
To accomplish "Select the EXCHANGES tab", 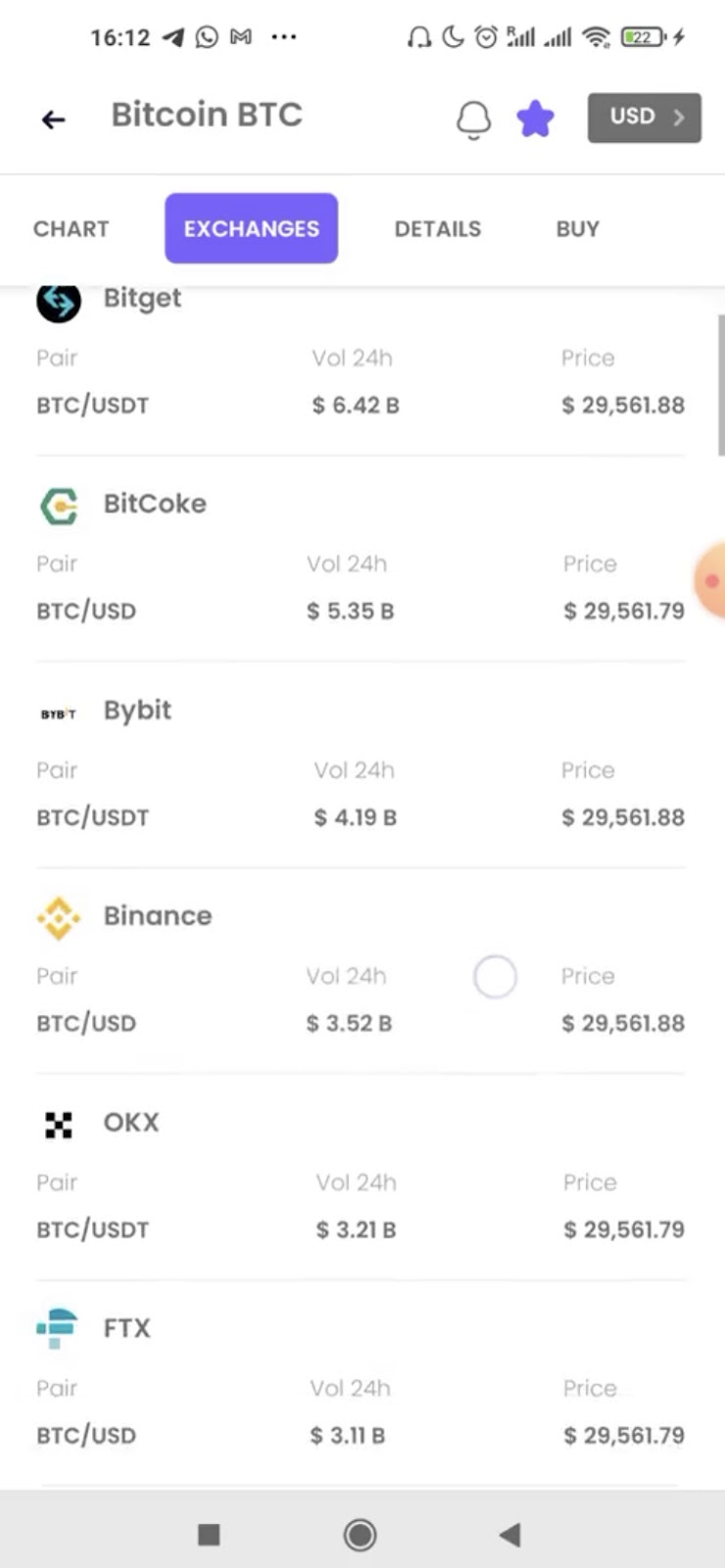I will (x=251, y=228).
